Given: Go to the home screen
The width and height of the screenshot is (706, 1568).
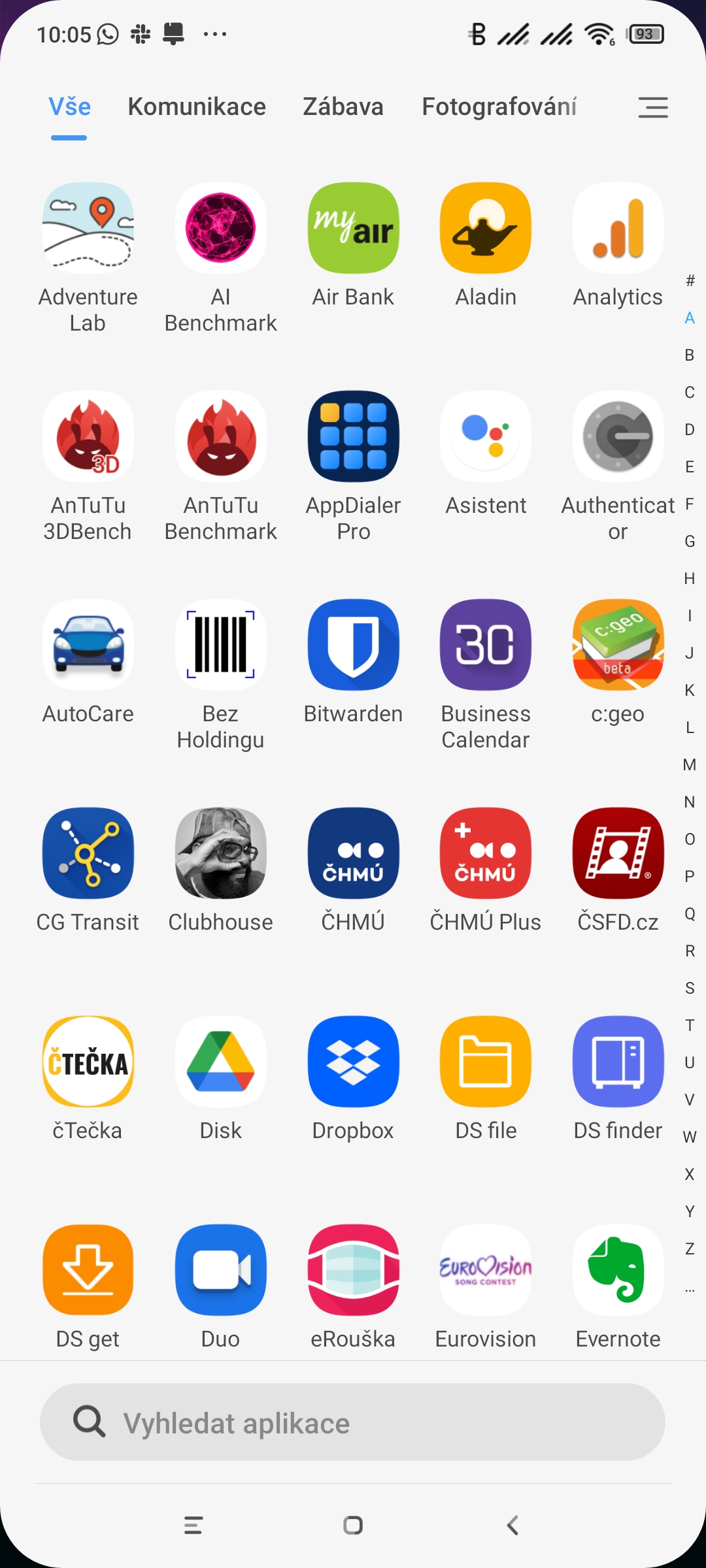Looking at the screenshot, I should coord(353,1526).
